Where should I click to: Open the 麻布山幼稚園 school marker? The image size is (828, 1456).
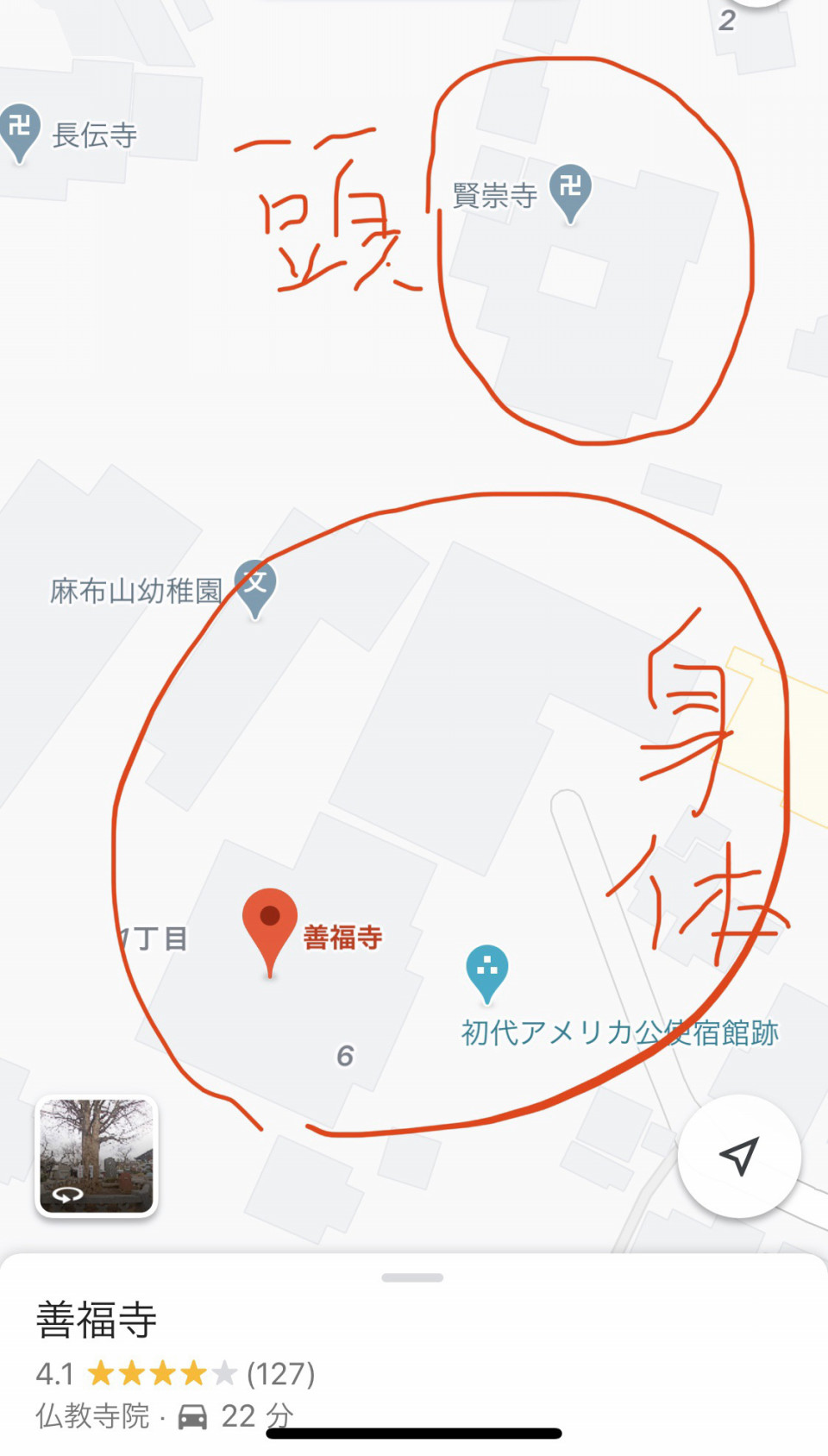click(255, 585)
